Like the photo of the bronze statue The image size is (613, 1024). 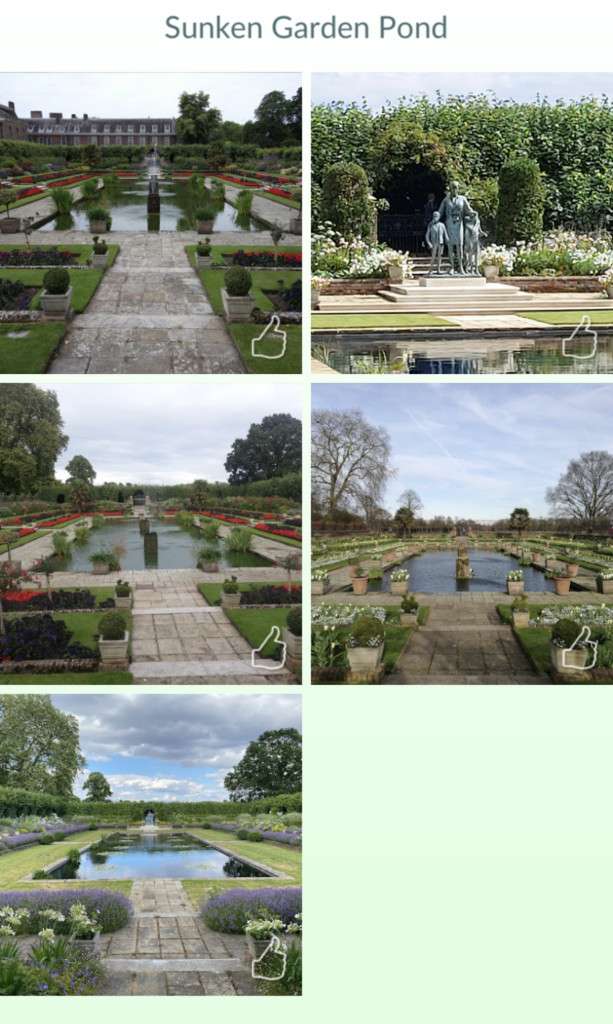(x=579, y=339)
